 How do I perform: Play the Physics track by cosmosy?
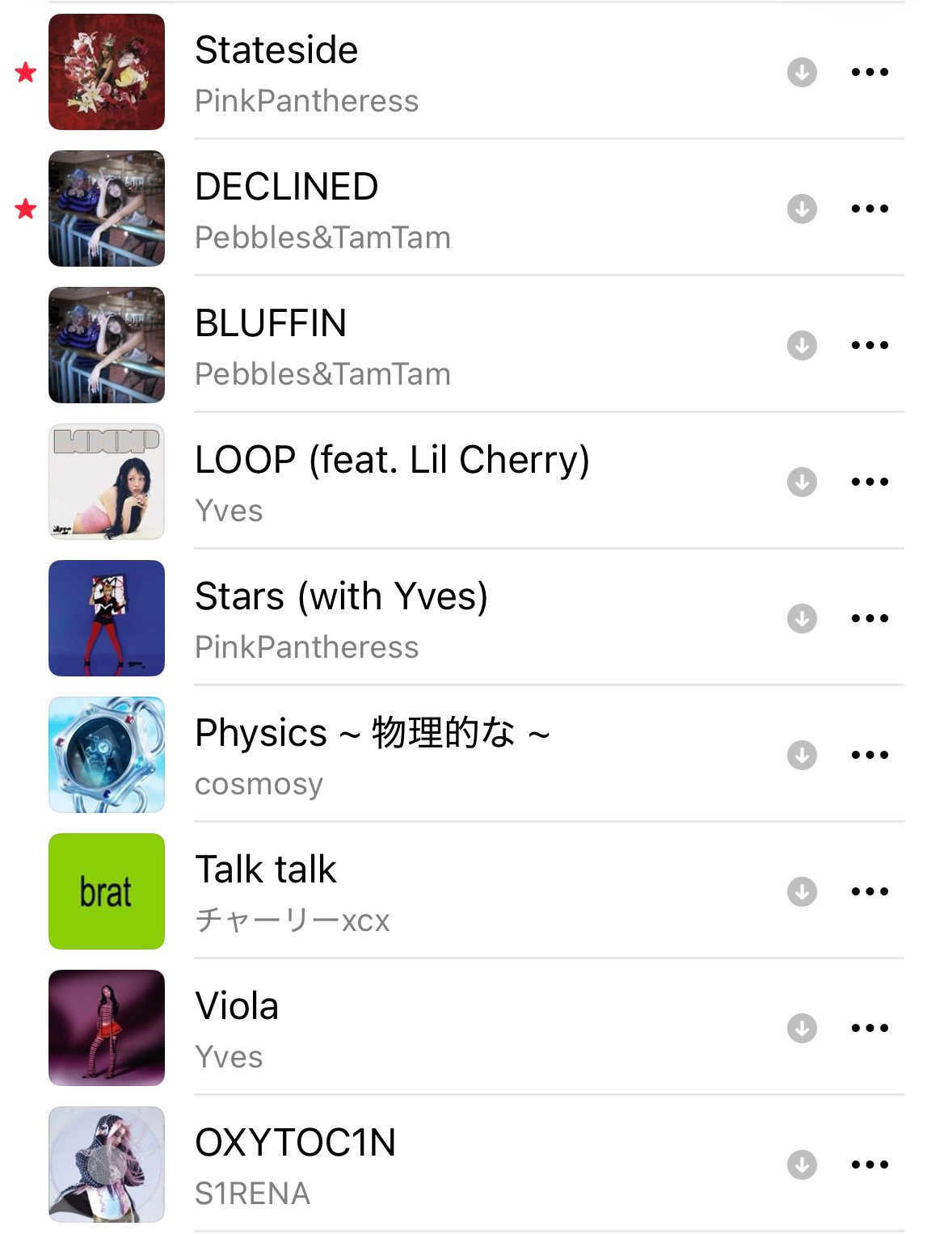(x=372, y=755)
